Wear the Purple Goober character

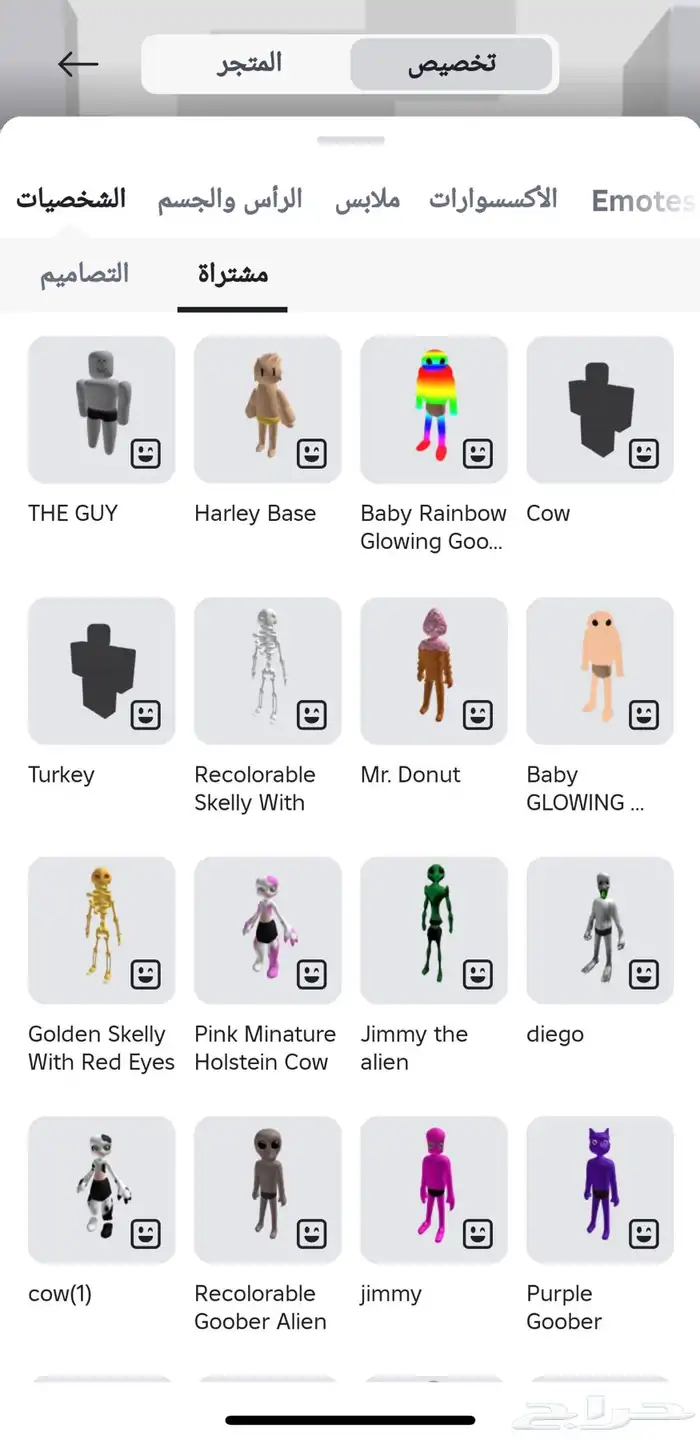click(x=599, y=1190)
